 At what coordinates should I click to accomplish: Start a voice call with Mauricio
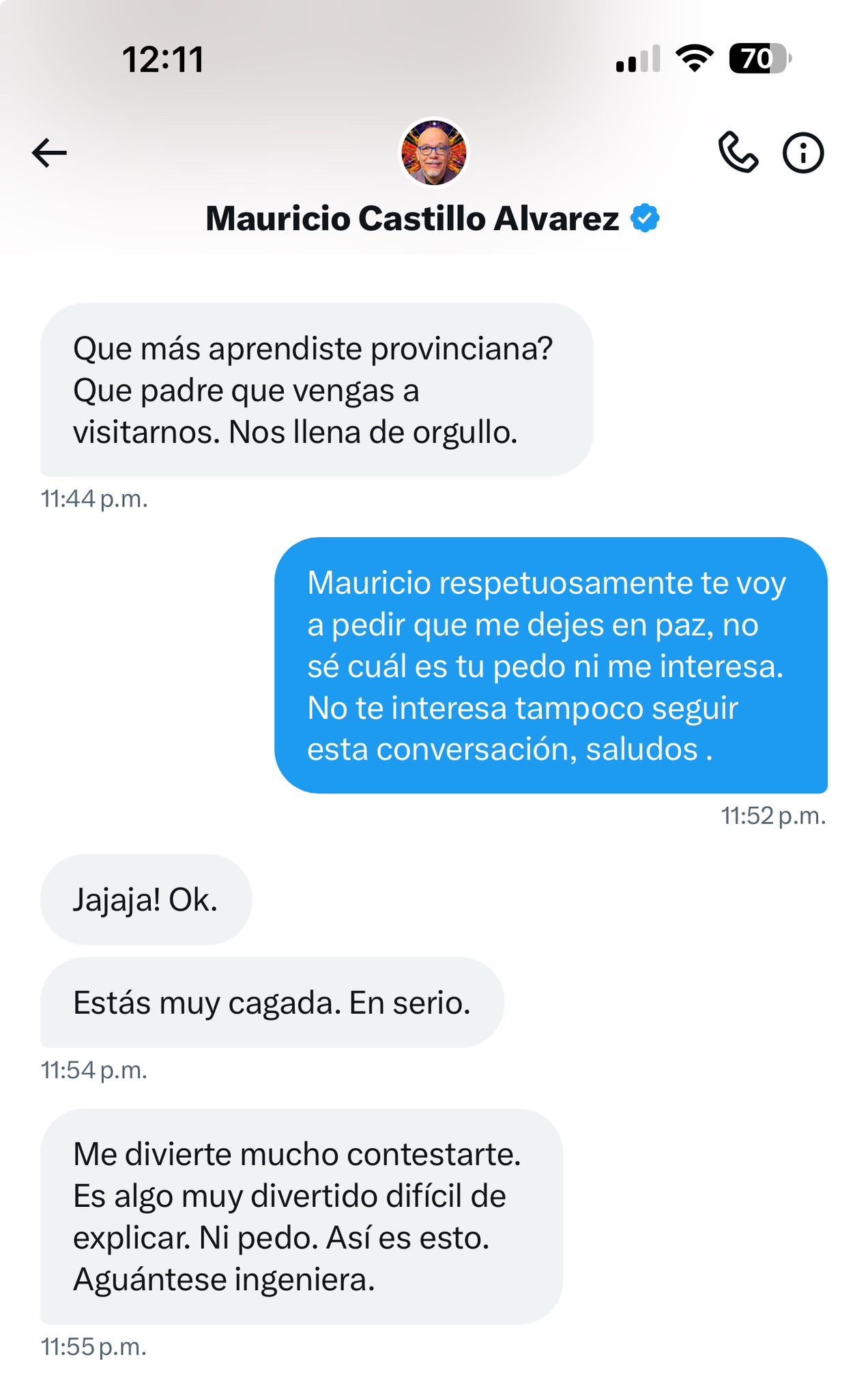point(738,153)
